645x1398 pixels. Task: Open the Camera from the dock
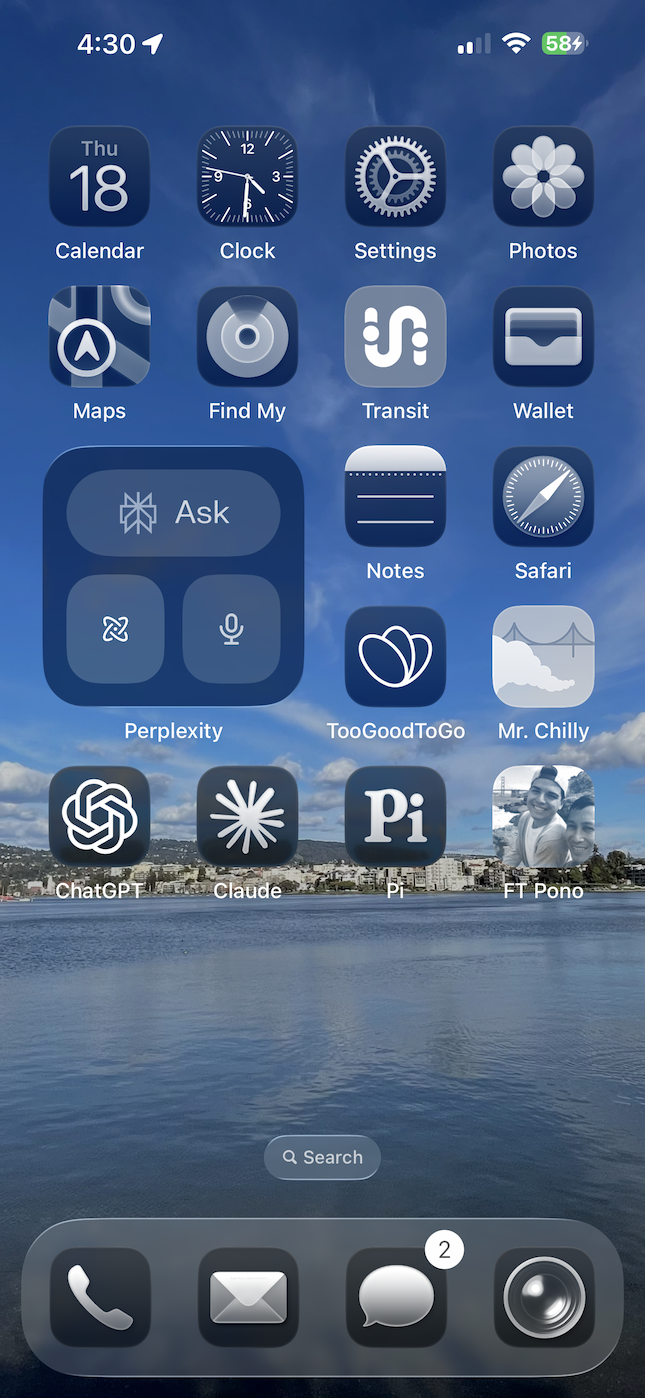544,1297
